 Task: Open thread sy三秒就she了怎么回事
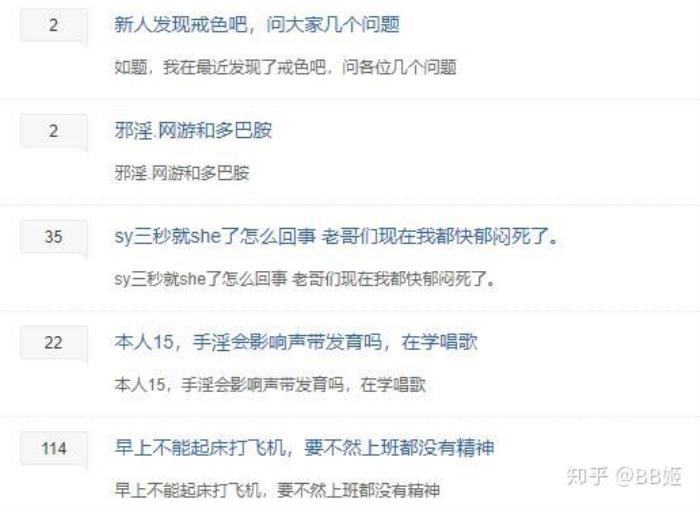336,237
